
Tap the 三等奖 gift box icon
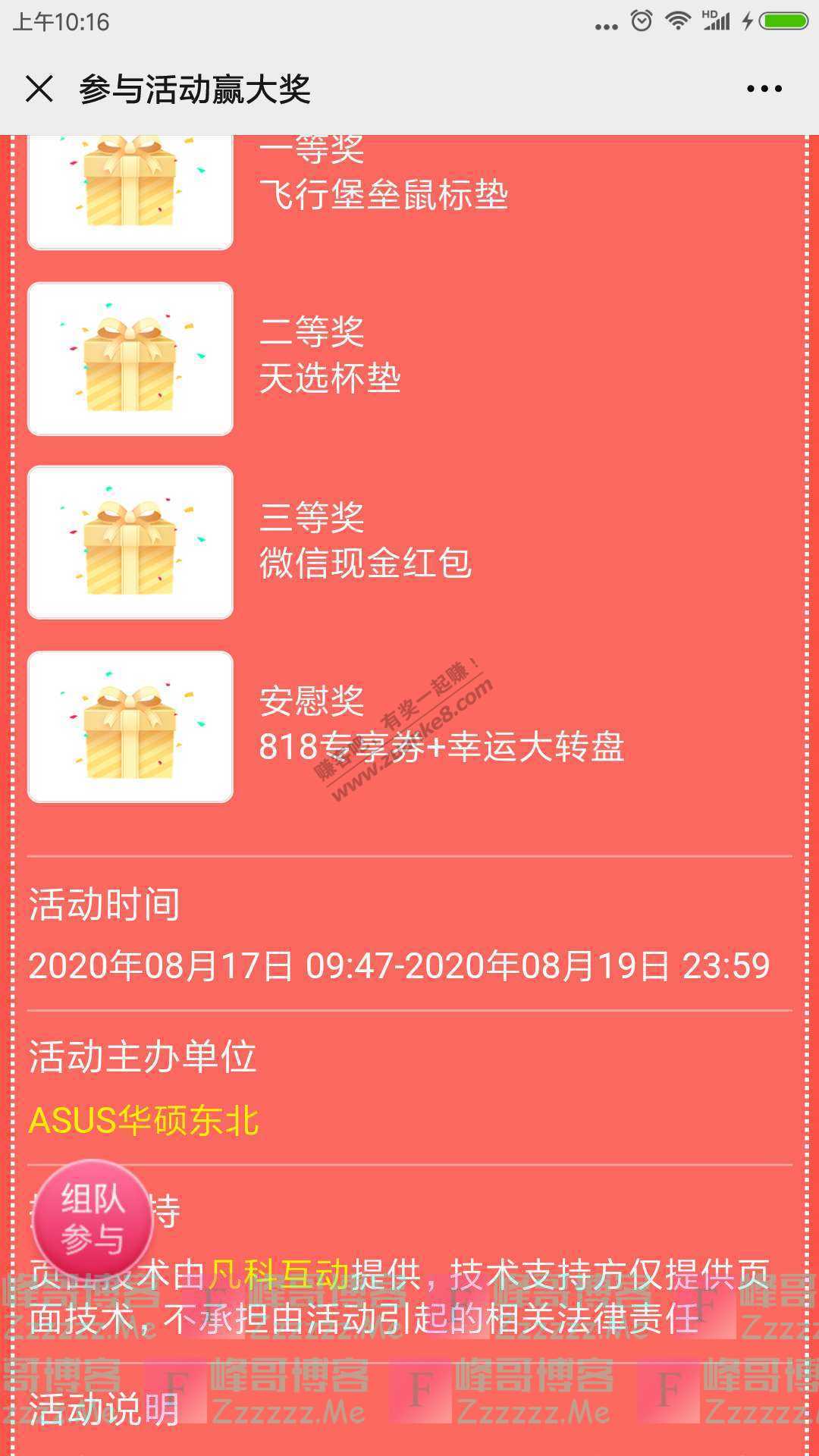coord(129,542)
